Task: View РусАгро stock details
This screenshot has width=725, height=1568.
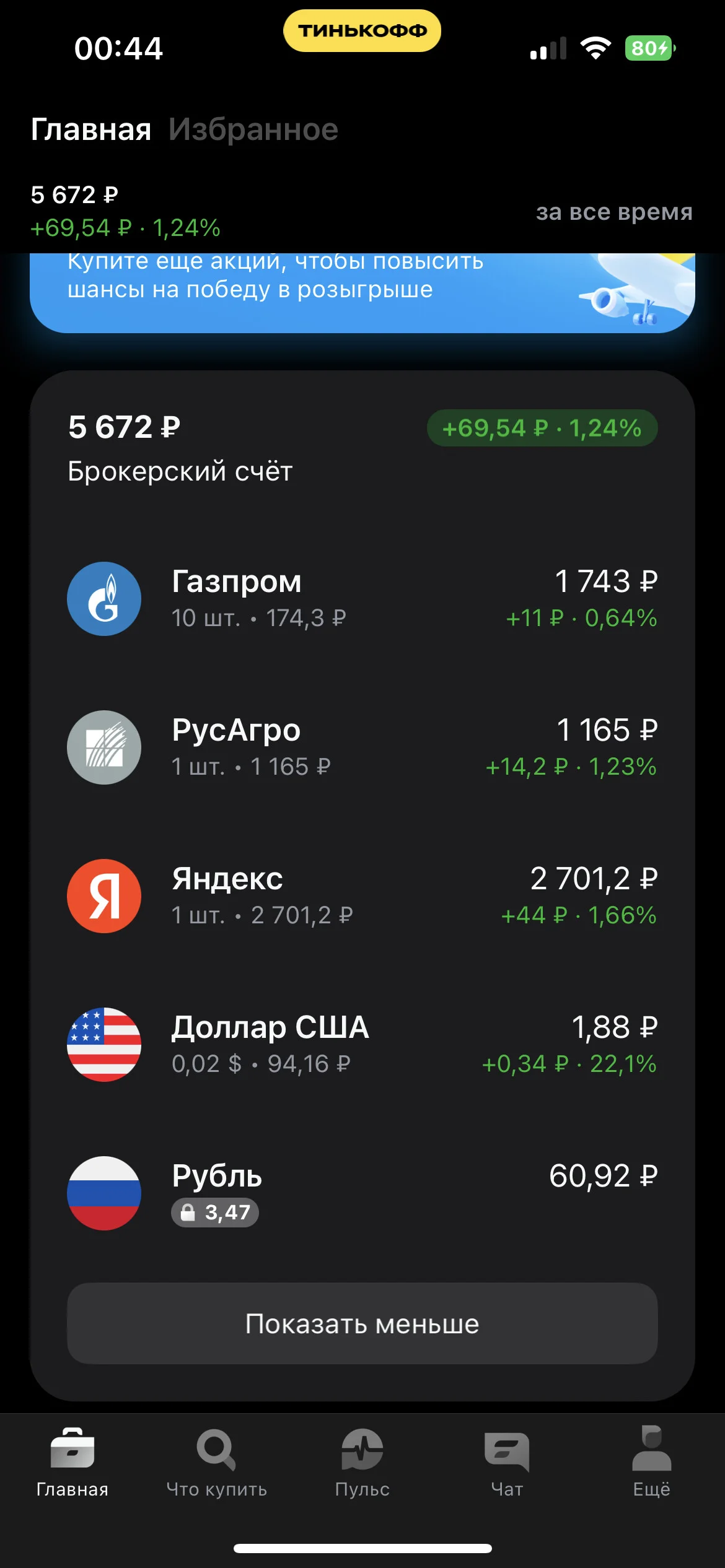Action: pyautogui.click(x=362, y=747)
